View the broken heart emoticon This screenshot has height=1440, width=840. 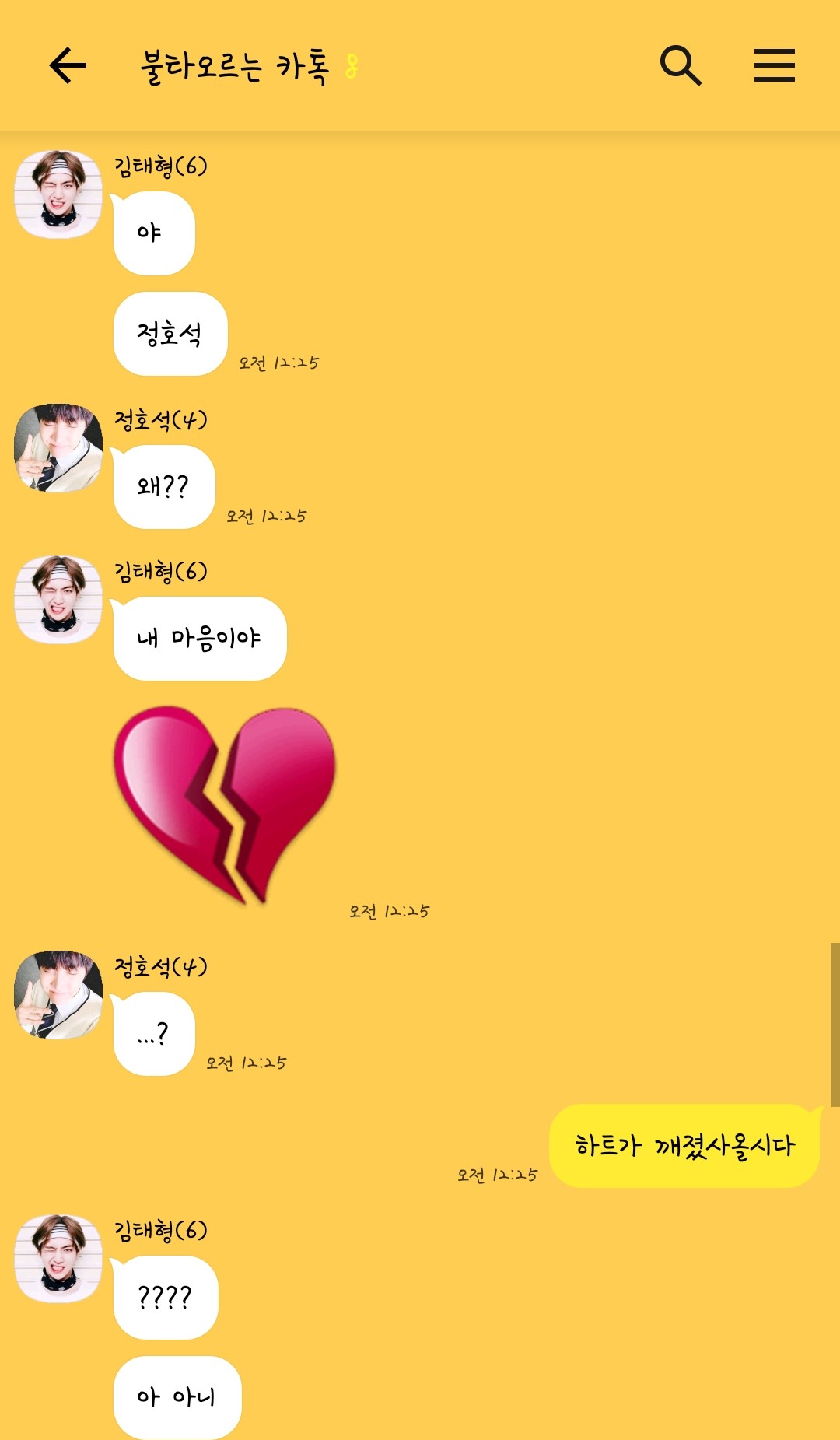[225, 804]
